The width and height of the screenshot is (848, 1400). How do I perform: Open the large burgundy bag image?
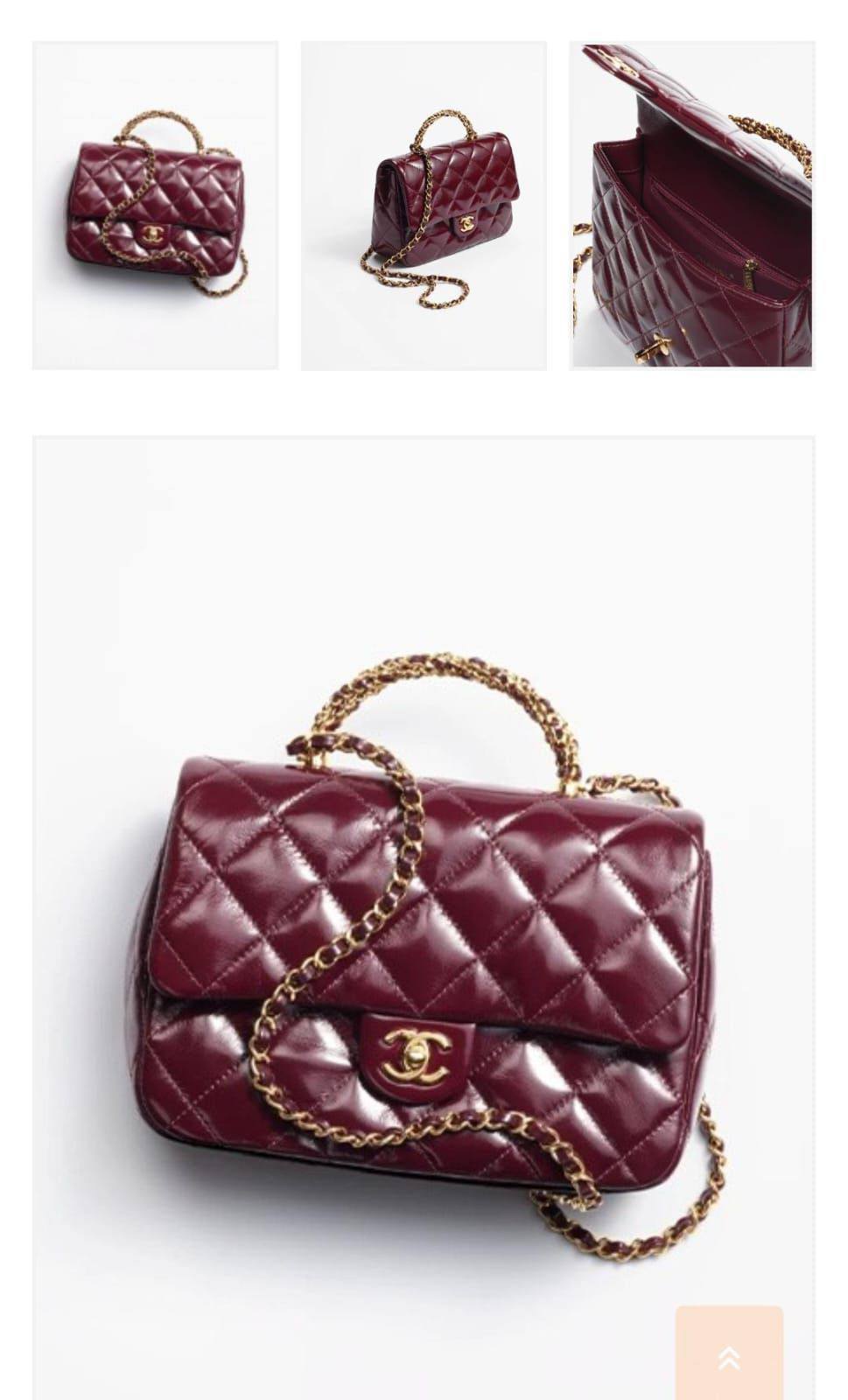click(424, 917)
